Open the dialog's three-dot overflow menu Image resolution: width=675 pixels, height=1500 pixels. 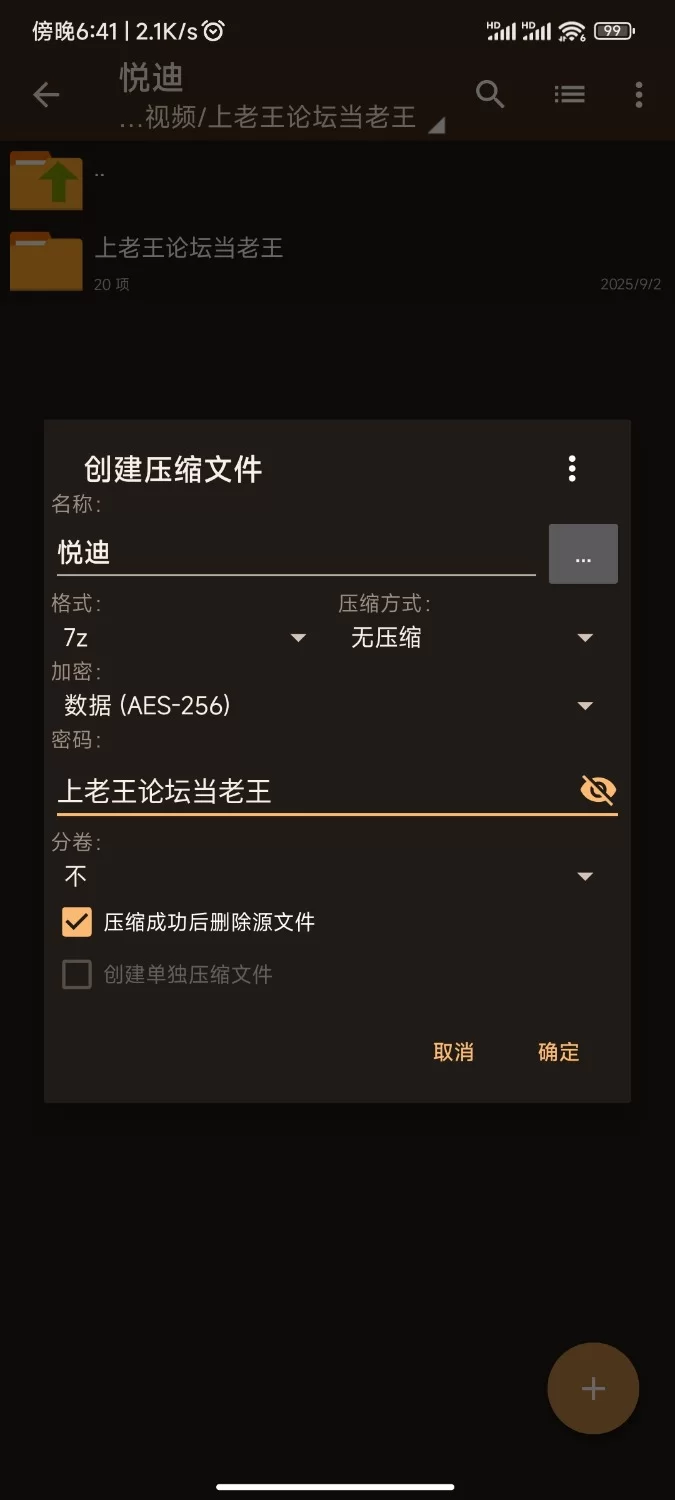coord(572,468)
